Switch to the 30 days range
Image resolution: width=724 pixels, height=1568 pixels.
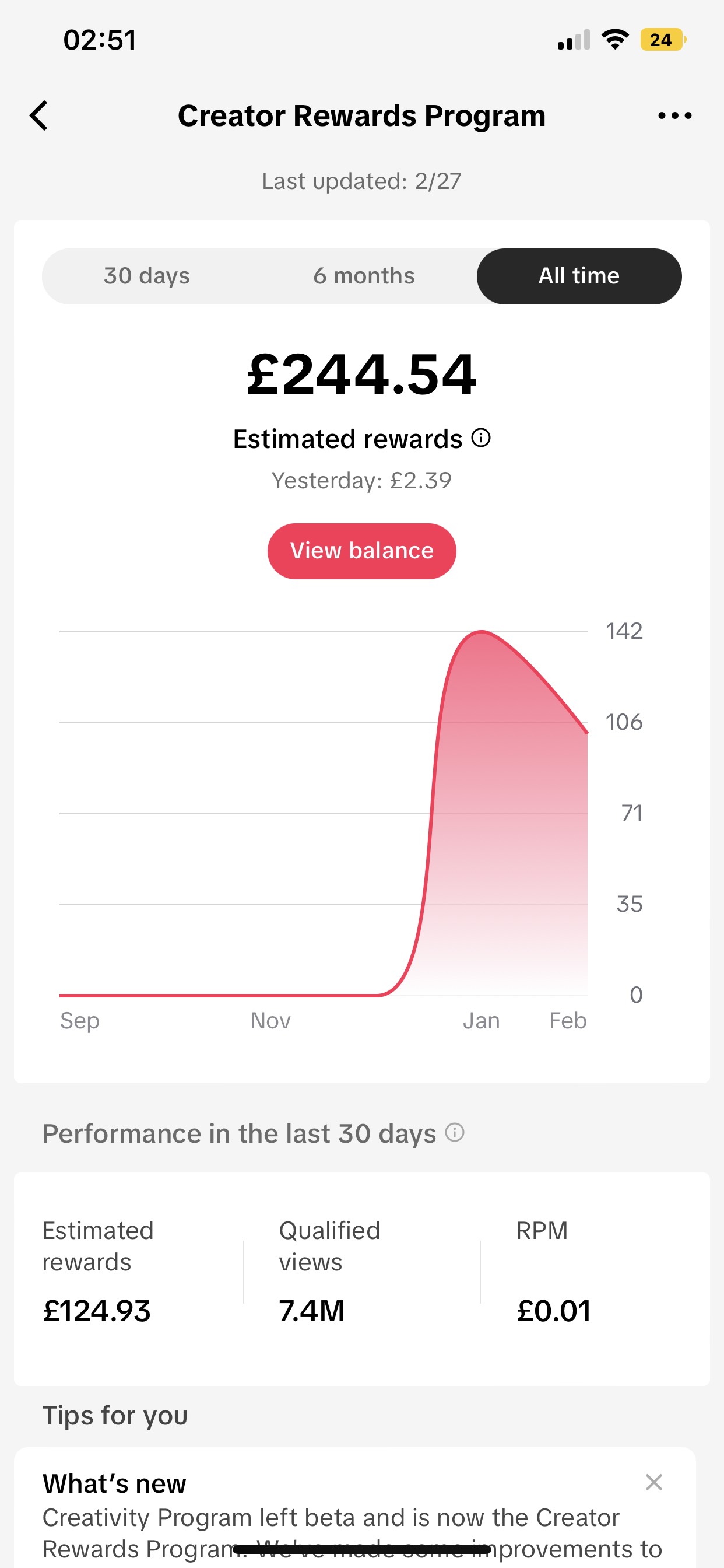click(x=147, y=276)
